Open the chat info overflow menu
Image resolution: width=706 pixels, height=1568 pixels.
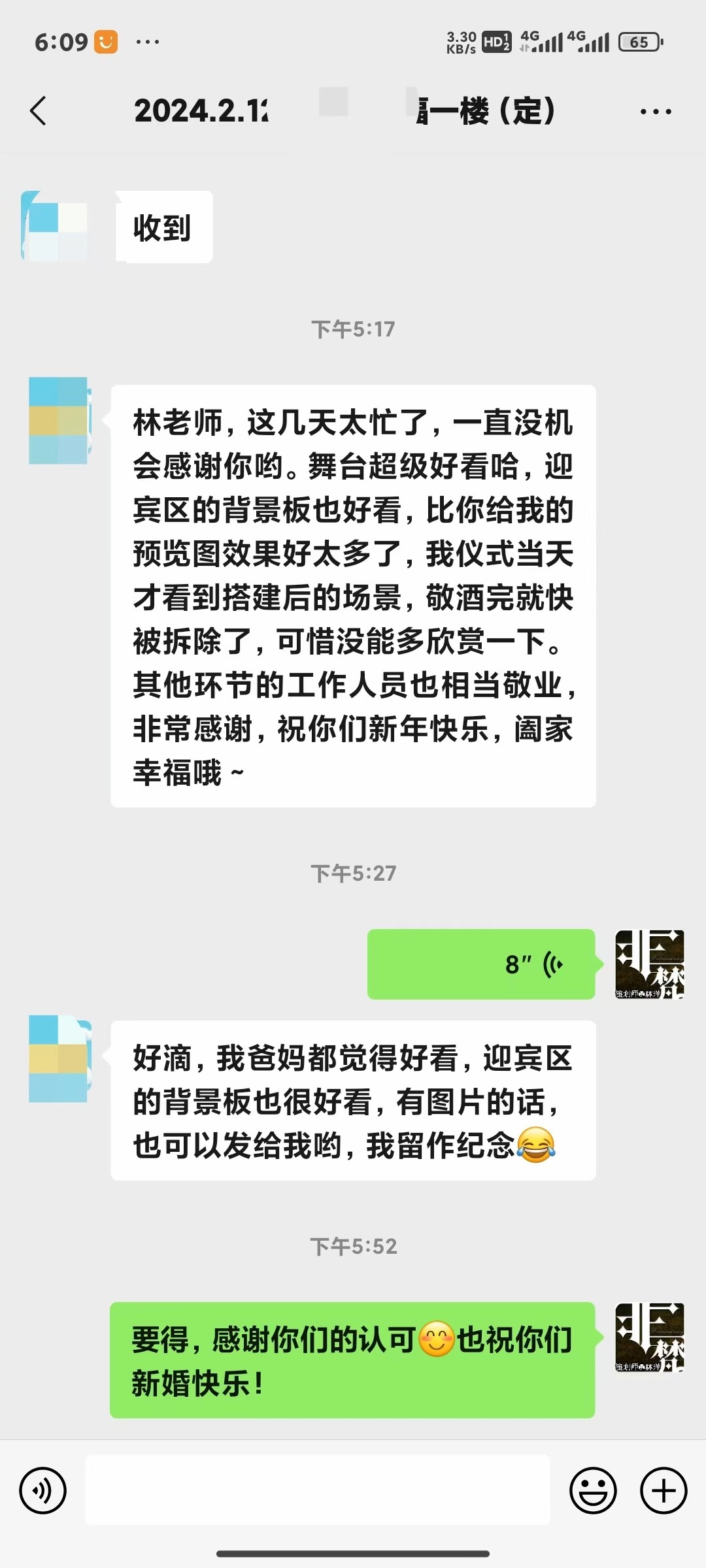(656, 112)
